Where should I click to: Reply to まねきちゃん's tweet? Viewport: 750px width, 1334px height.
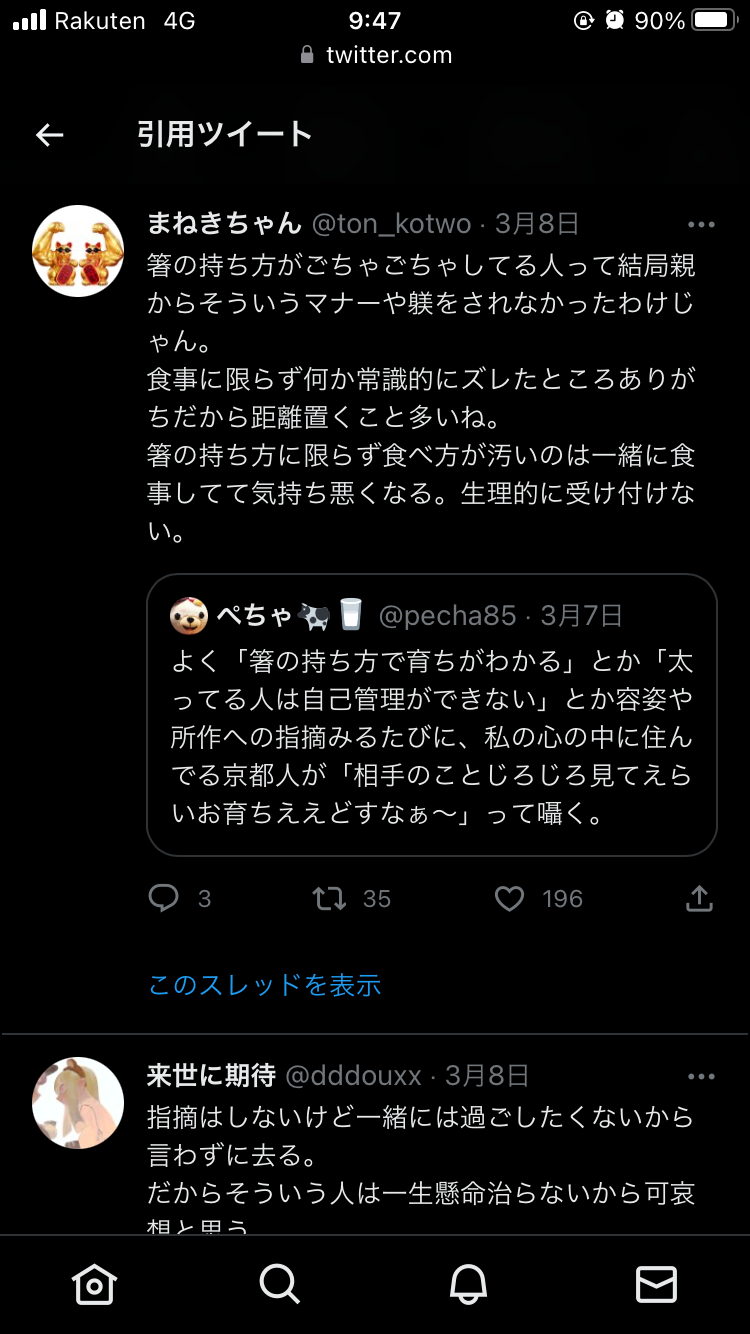coord(164,898)
